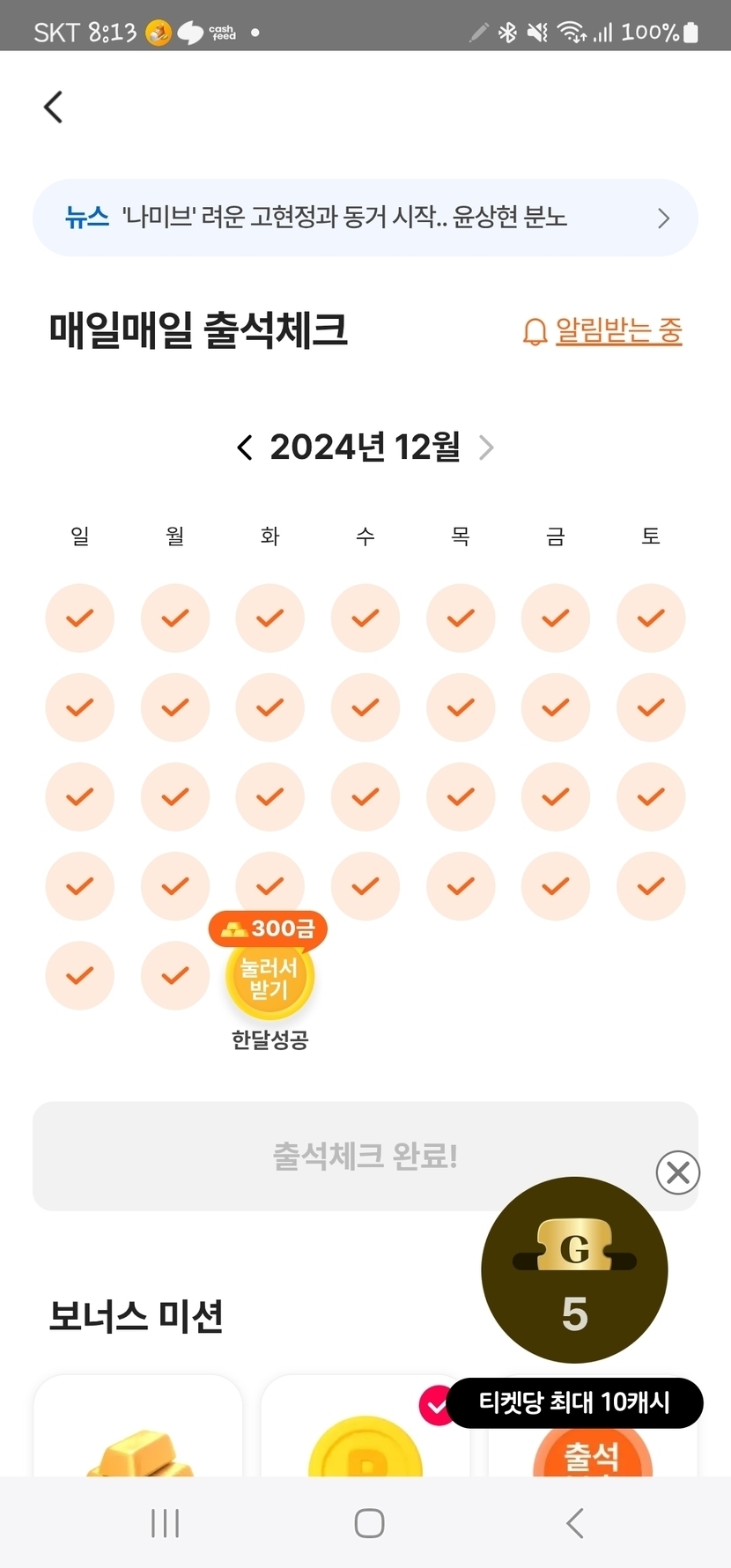Open the news headline banner
This screenshot has height=1568, width=731.
(x=365, y=218)
